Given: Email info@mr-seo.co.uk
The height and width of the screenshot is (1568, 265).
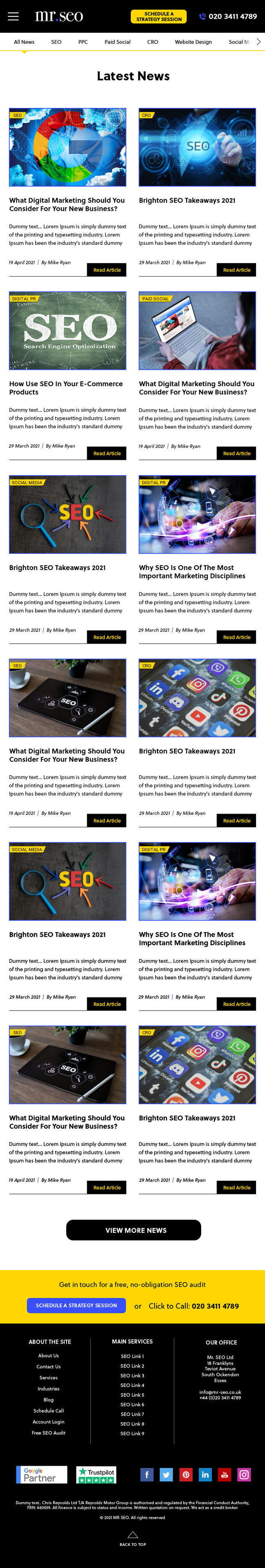Looking at the screenshot, I should tap(220, 1392).
